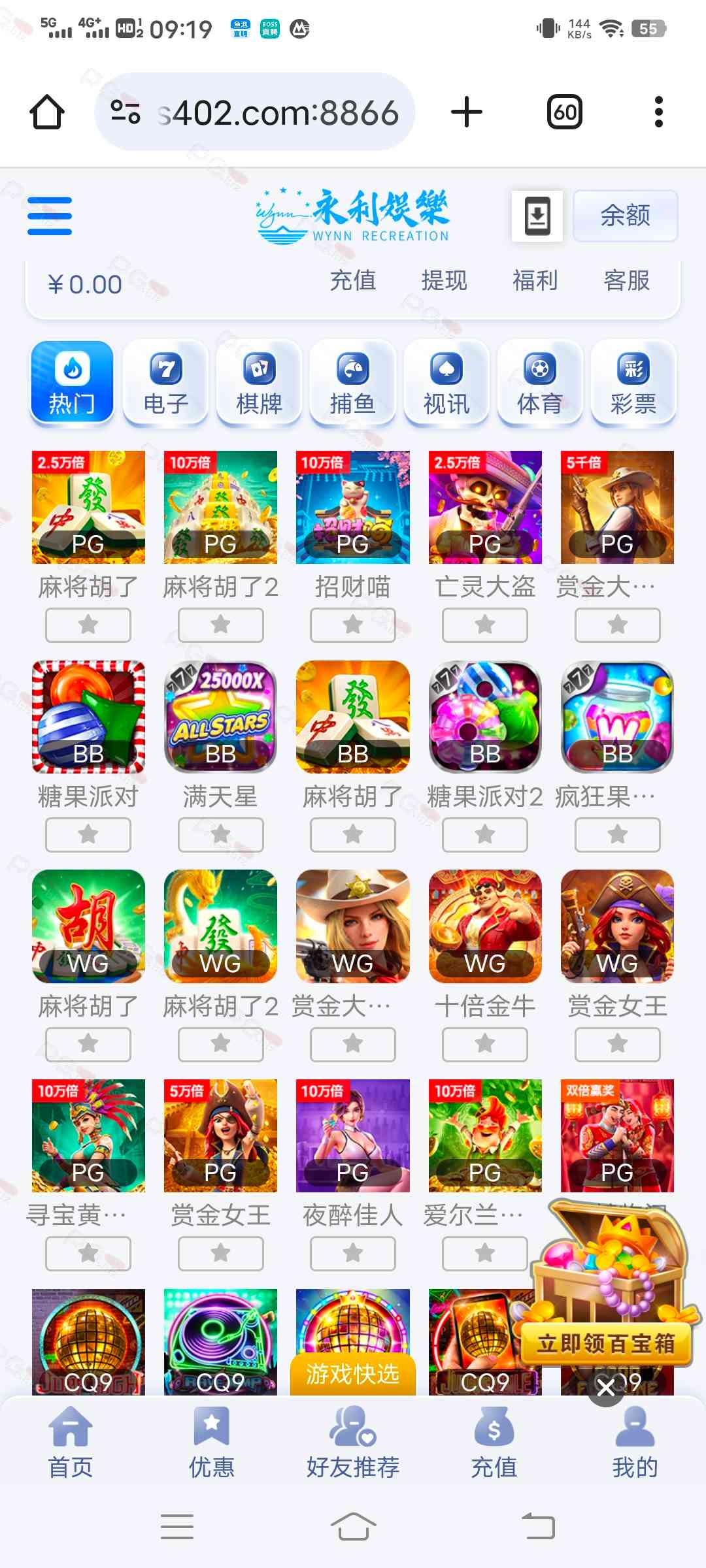The height and width of the screenshot is (1568, 706).
Task: Tap the 游戏快选 quick select button
Action: tap(353, 1373)
